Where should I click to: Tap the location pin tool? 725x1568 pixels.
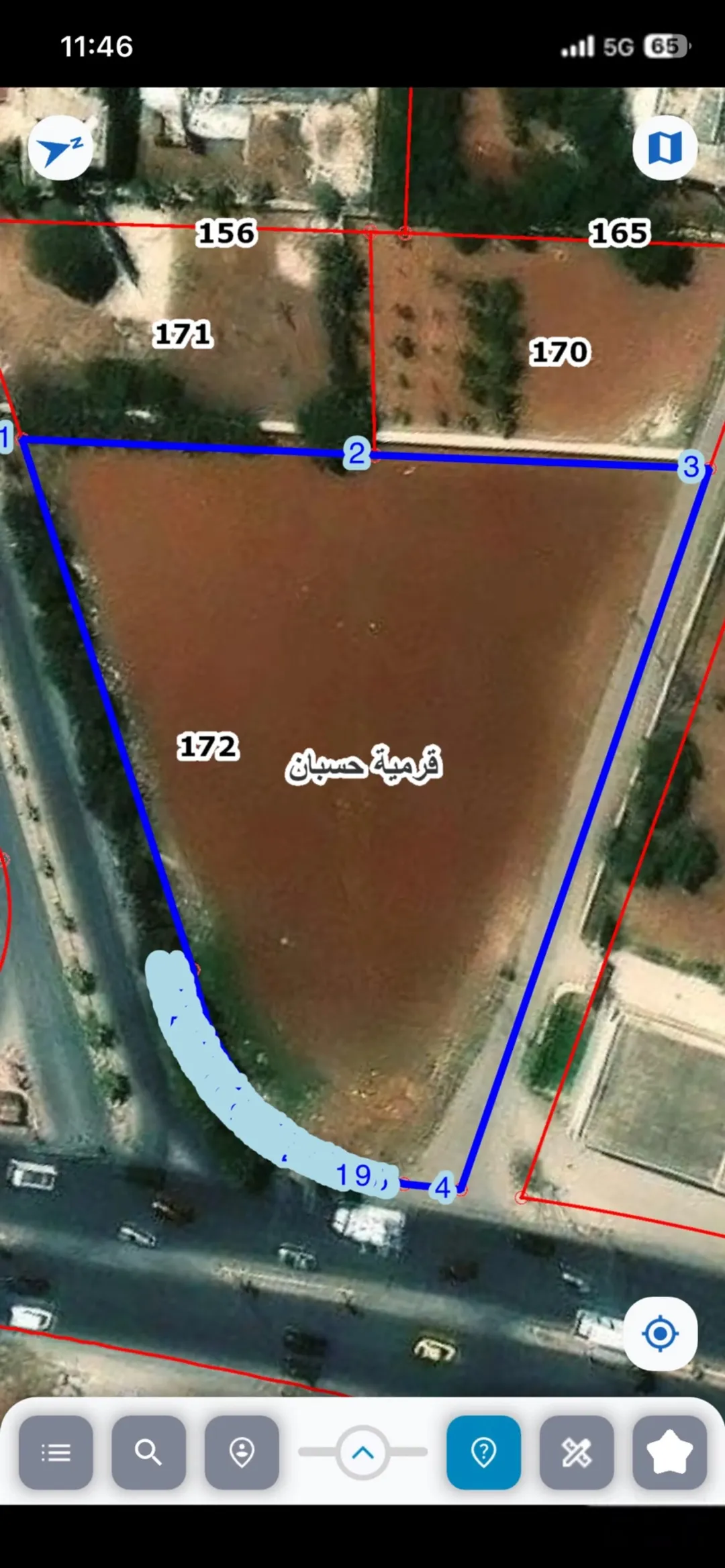tap(242, 1453)
